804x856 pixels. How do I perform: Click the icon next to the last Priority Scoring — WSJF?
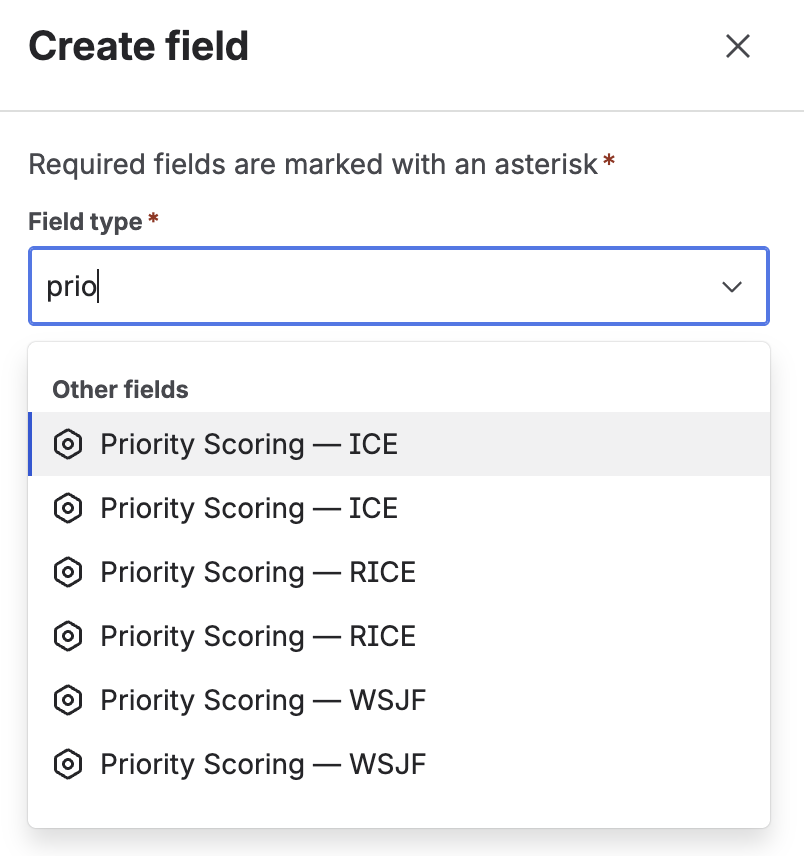[67, 764]
